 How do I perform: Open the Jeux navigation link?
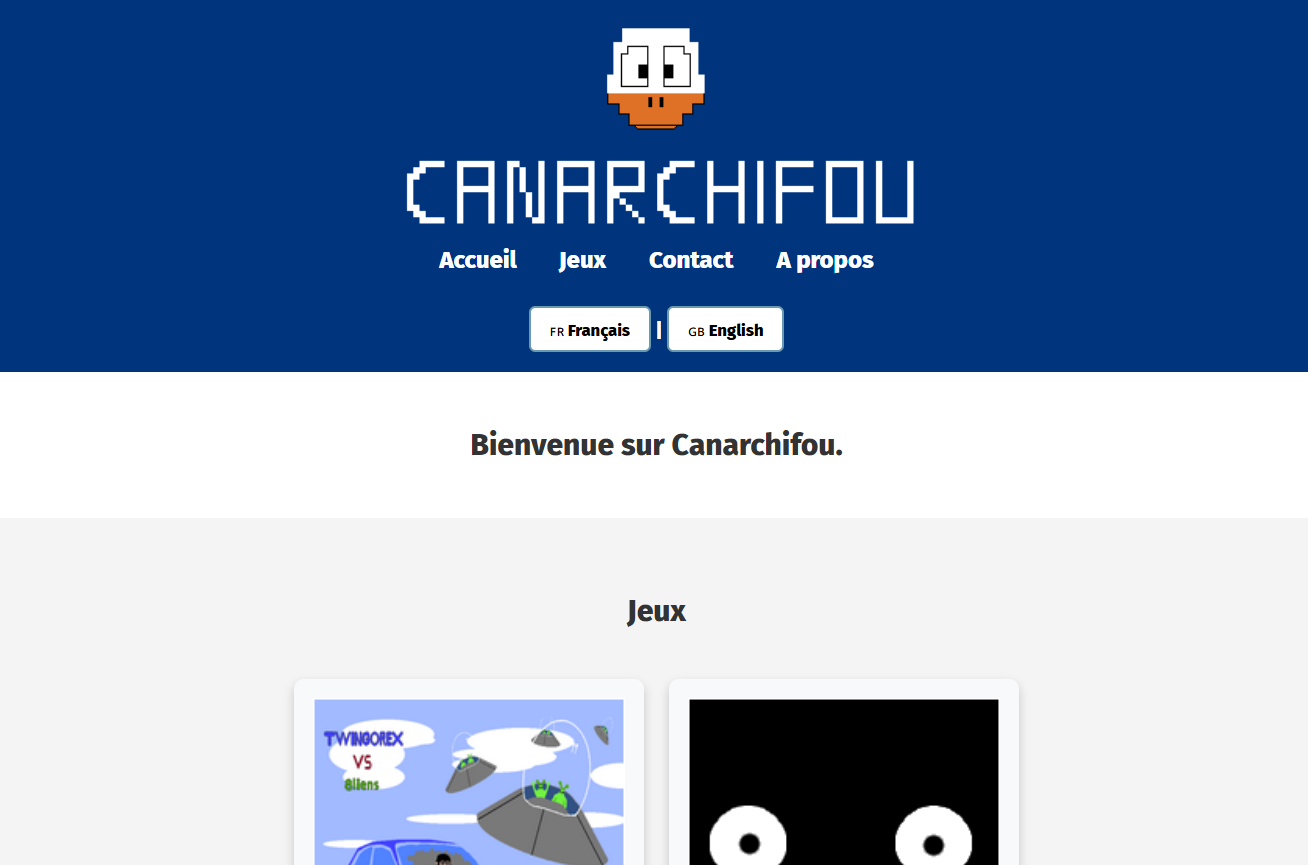(x=582, y=260)
